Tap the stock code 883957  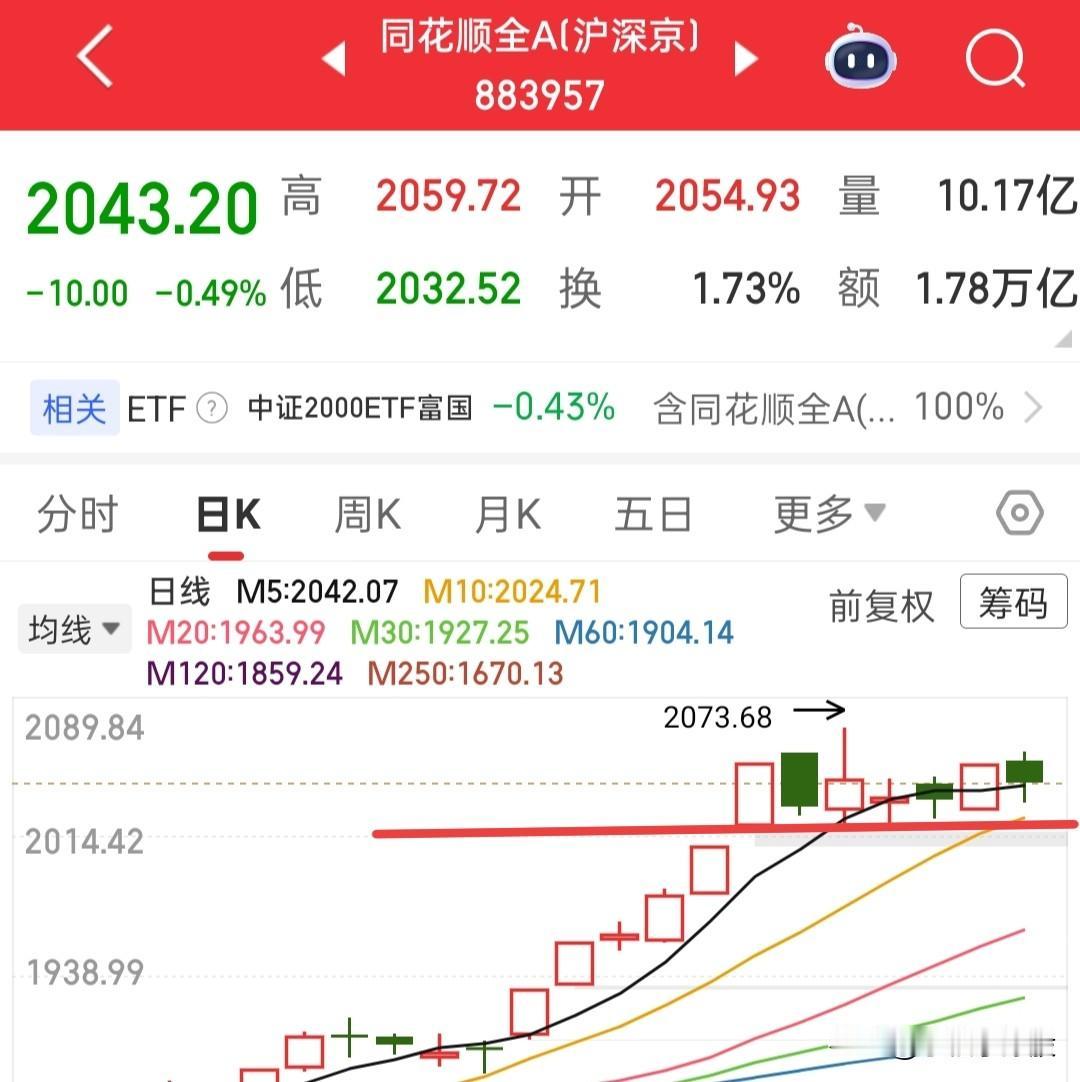point(540,97)
